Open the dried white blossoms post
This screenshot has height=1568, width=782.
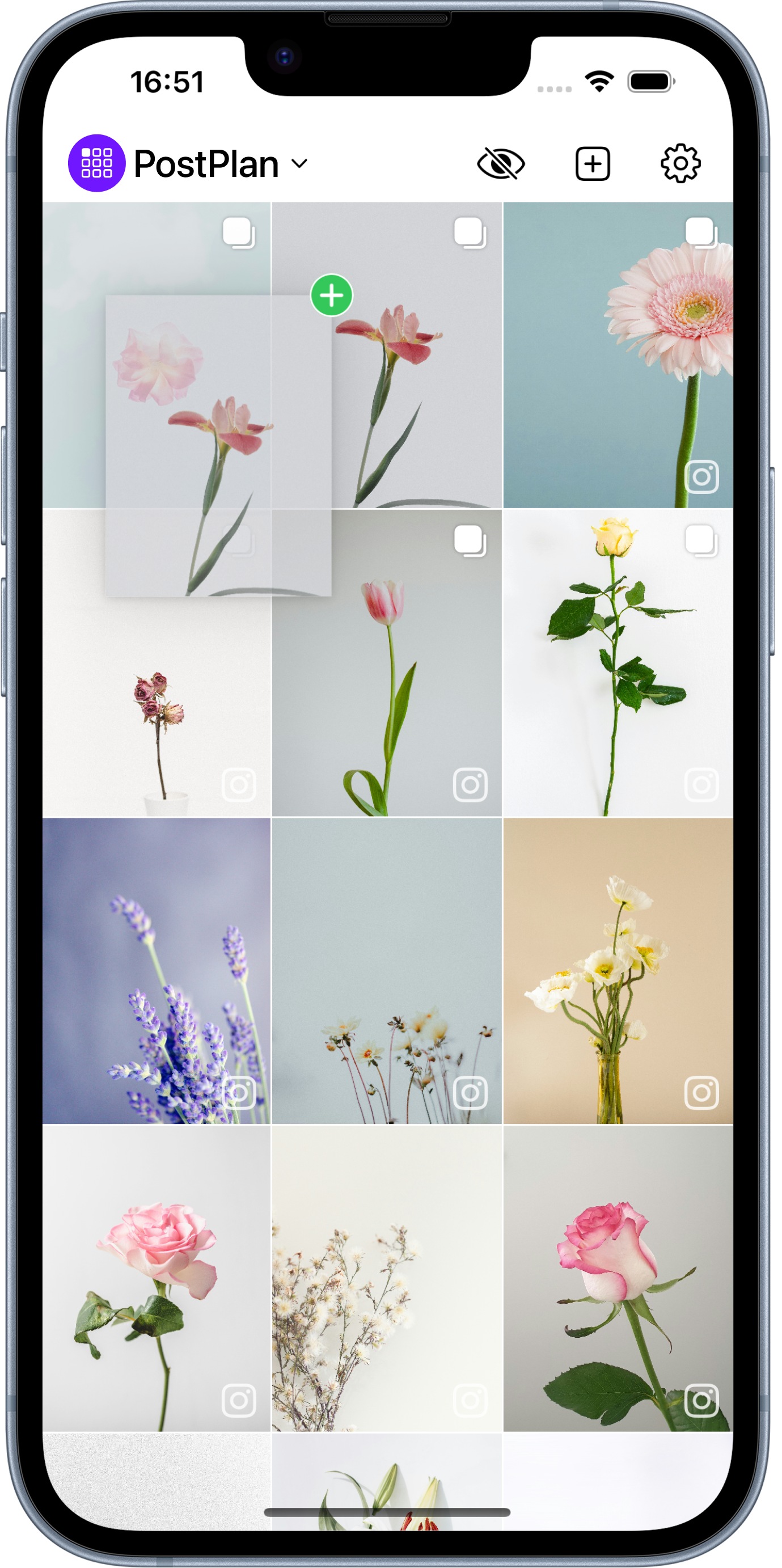coord(386,1278)
